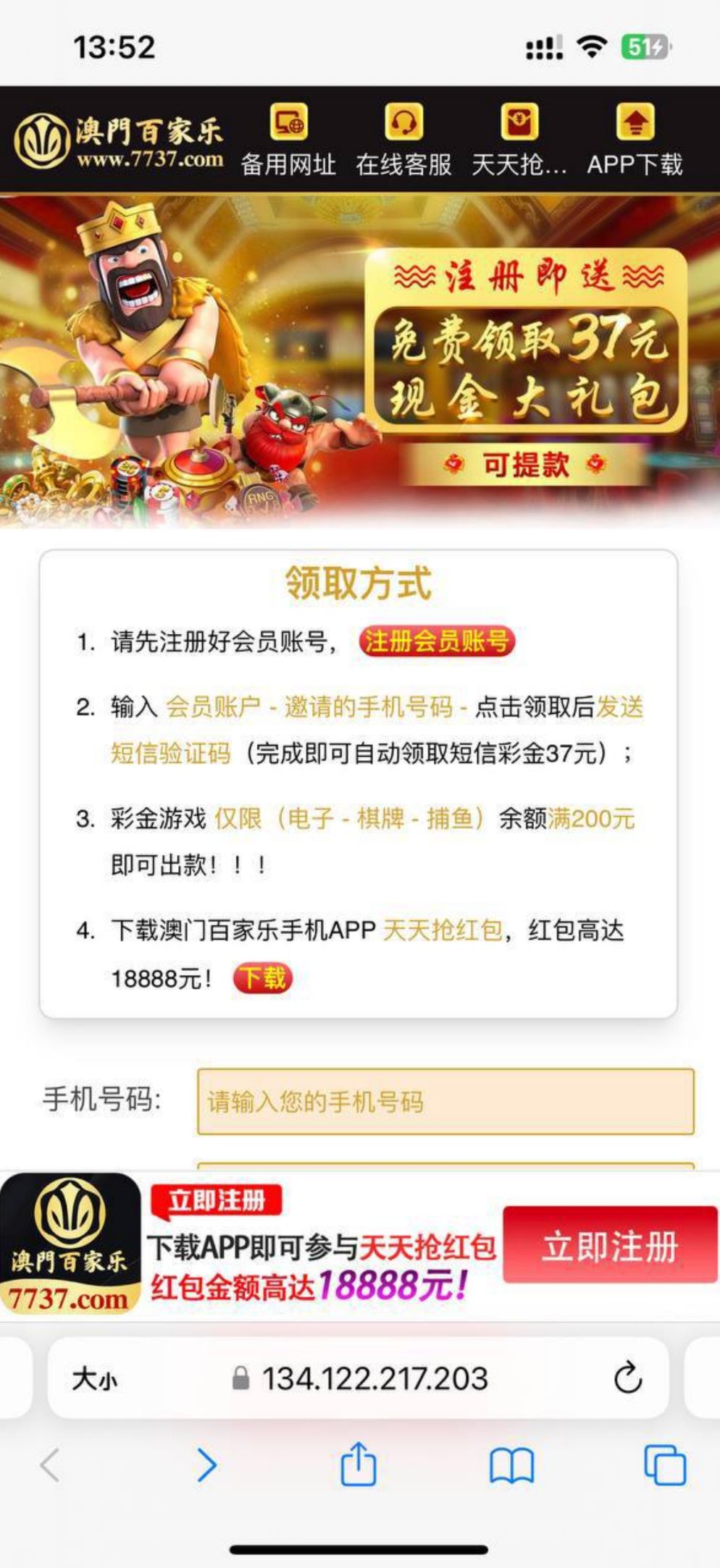The width and height of the screenshot is (720, 1568).
Task: Tap APP下载 in the header
Action: pos(635,140)
